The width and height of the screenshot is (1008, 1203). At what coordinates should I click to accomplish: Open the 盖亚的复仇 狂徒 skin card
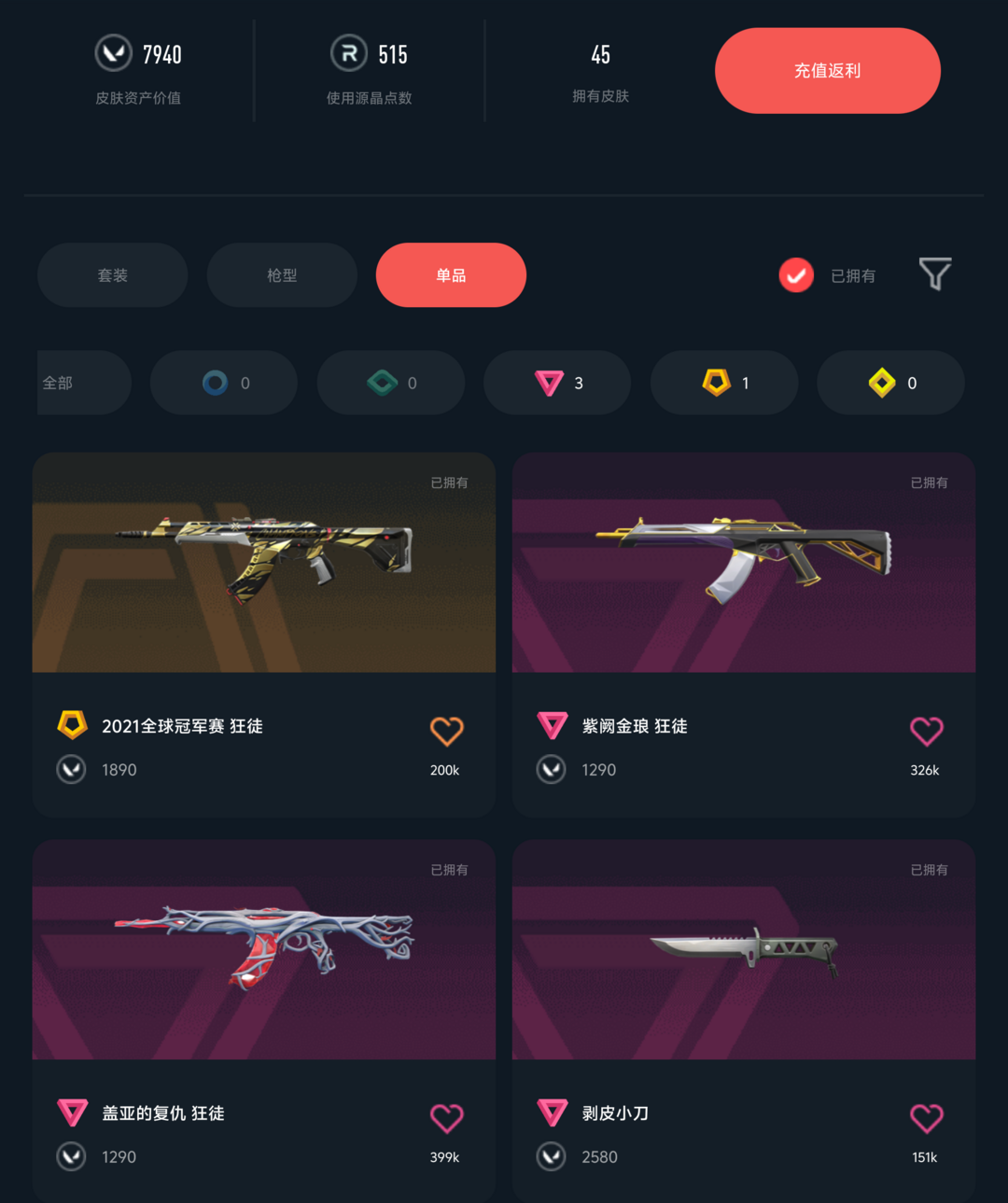(264, 1021)
